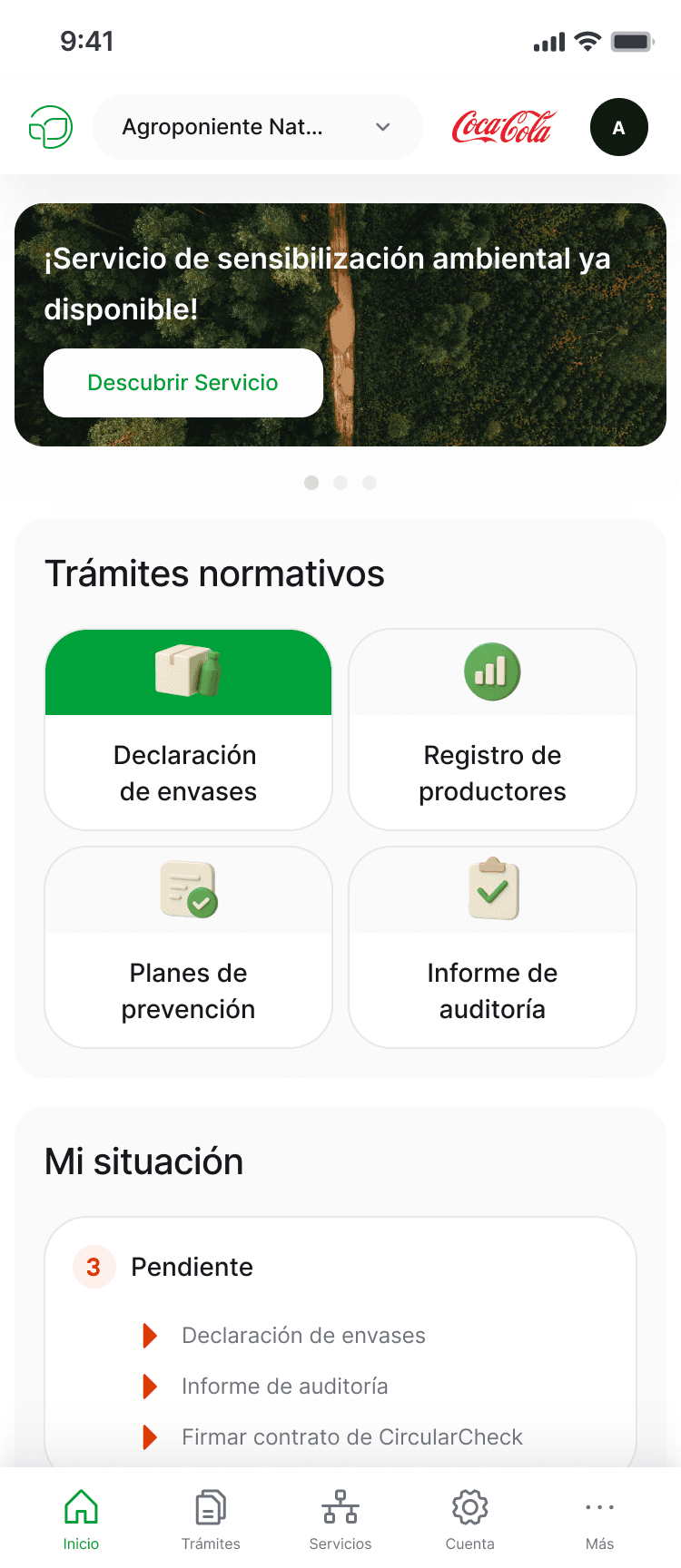Open pending item Declaración de envases
681x1568 pixels.
[303, 1336]
